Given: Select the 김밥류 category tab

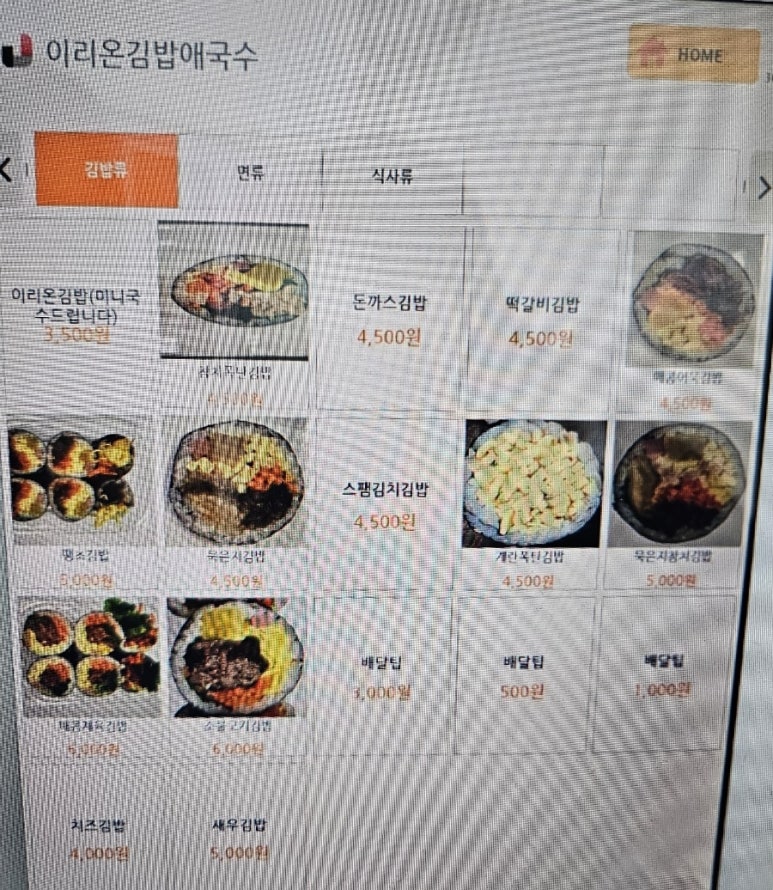Looking at the screenshot, I should point(106,170).
